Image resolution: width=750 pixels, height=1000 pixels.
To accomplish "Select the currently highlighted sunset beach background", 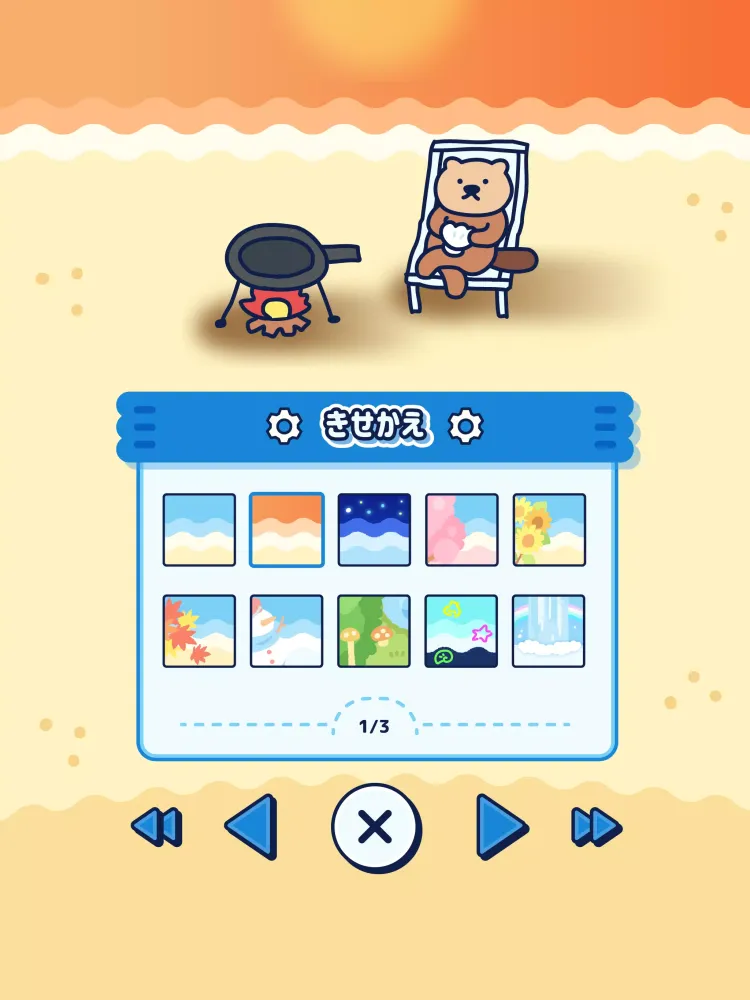I will coord(286,529).
